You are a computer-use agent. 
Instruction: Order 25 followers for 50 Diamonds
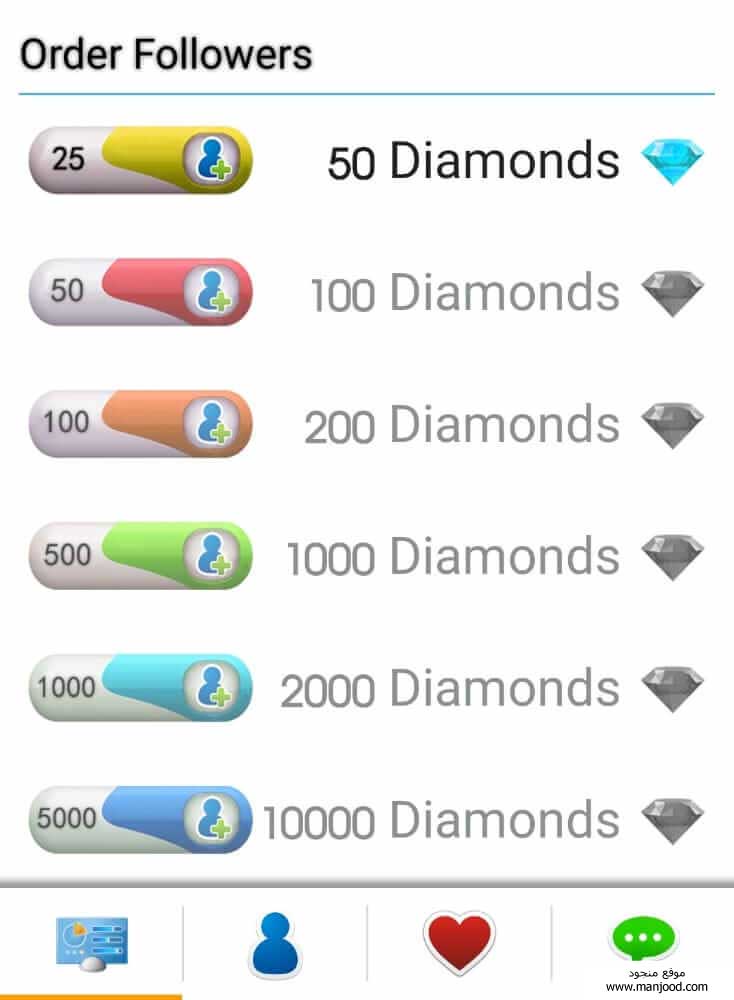[141, 160]
